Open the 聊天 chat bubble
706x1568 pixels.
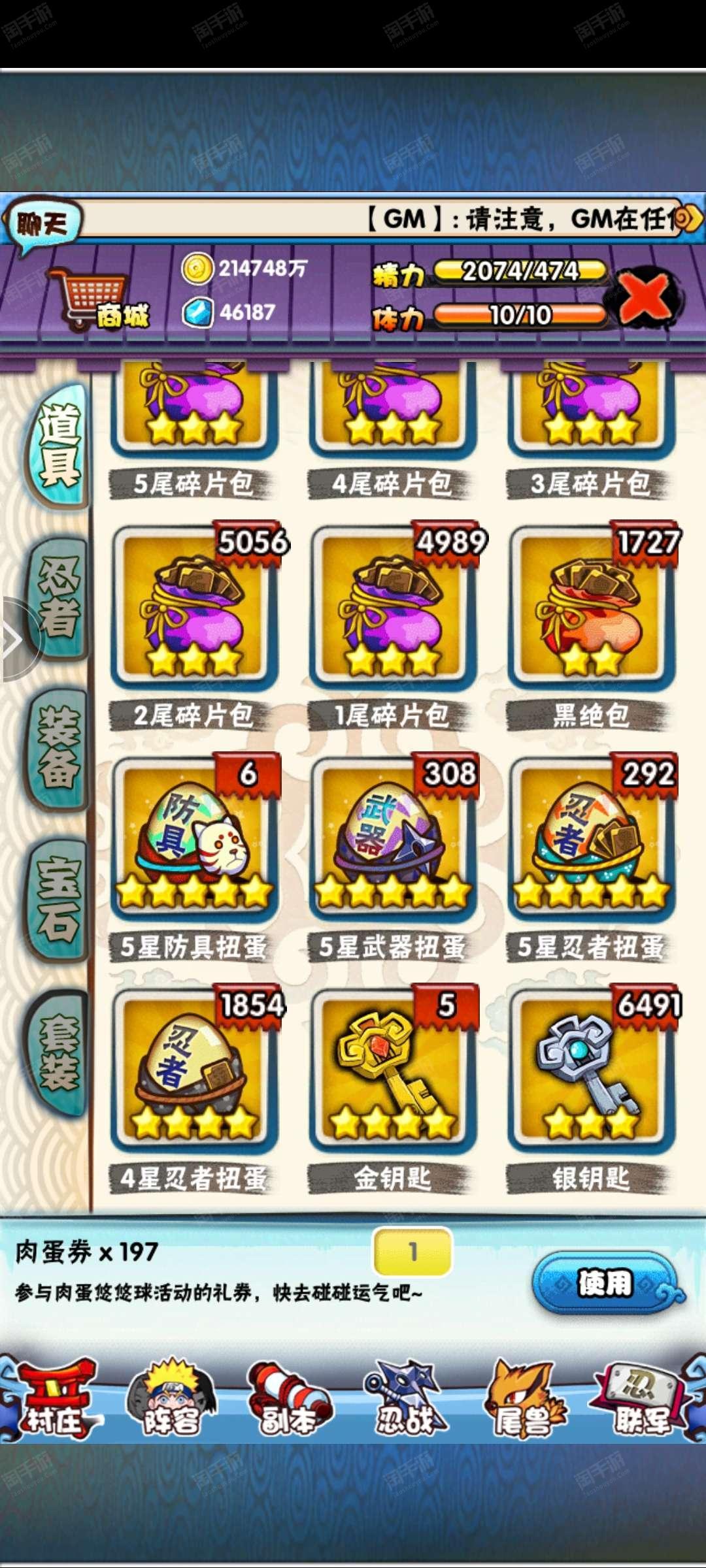point(42,225)
